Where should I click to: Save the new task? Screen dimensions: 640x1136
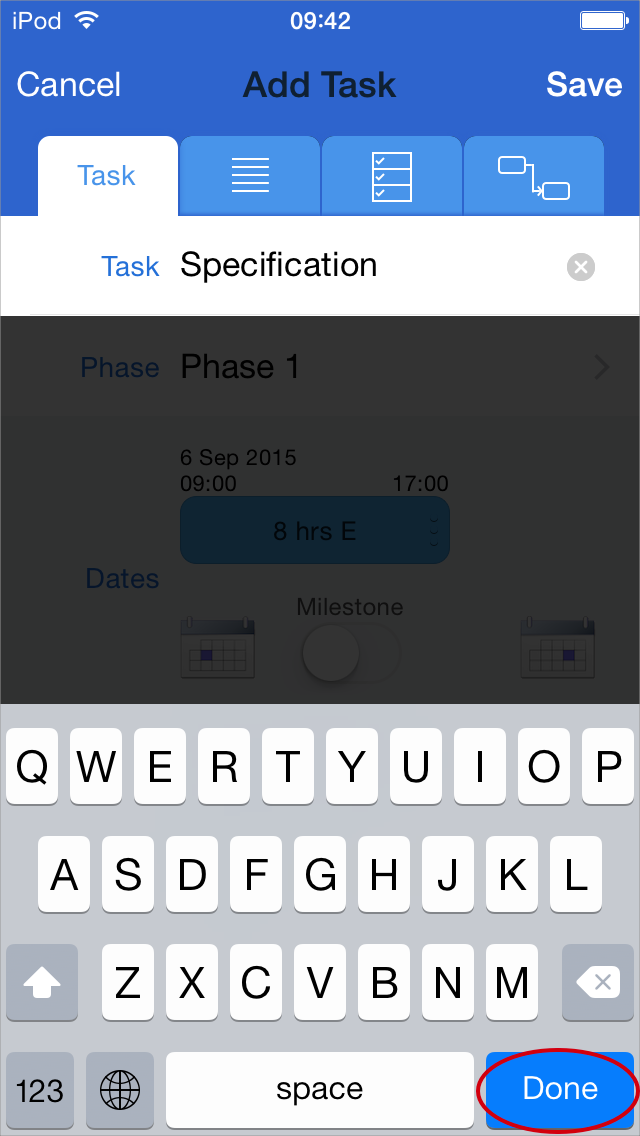click(x=584, y=85)
